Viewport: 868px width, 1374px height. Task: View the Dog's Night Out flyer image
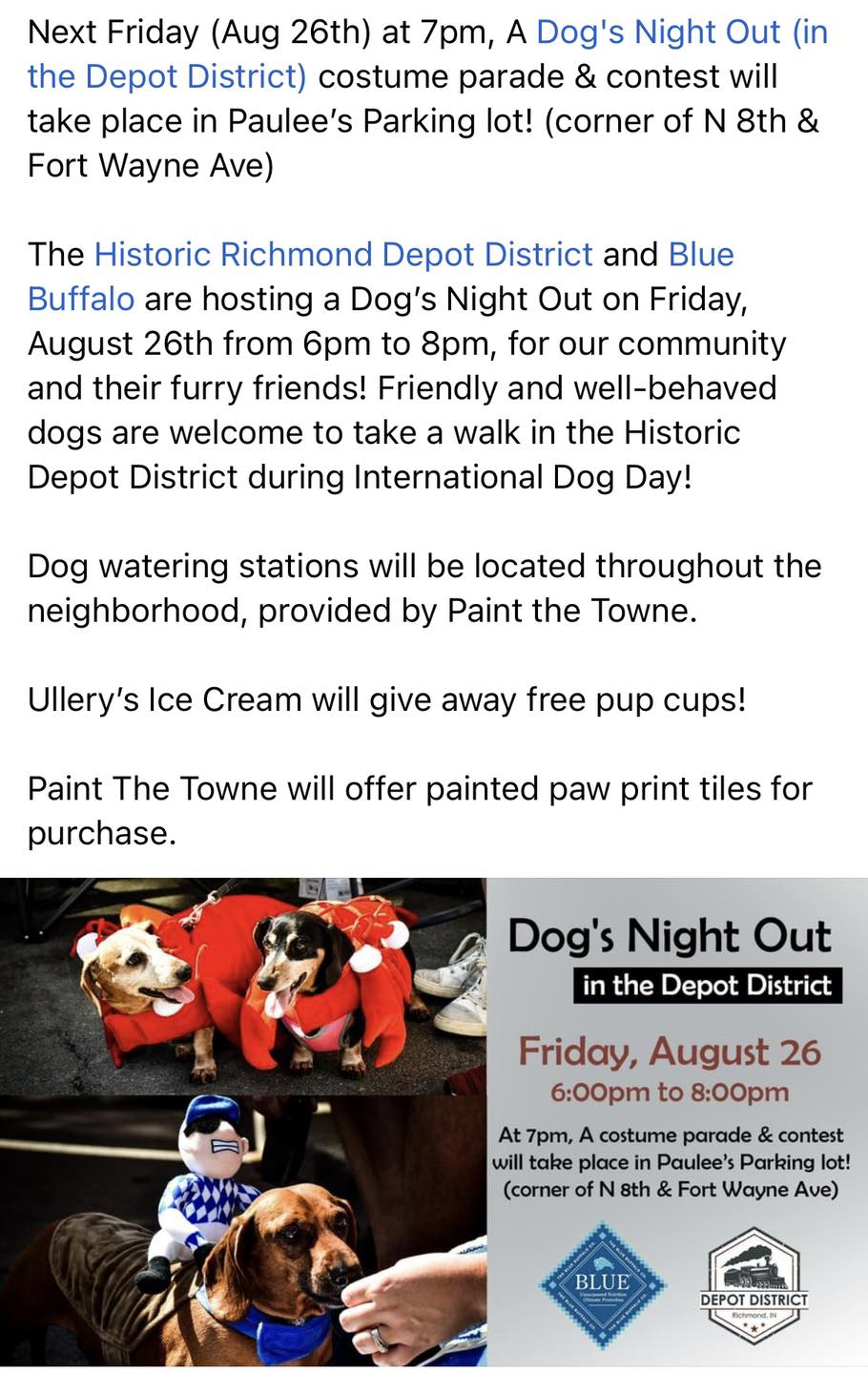click(x=434, y=1122)
